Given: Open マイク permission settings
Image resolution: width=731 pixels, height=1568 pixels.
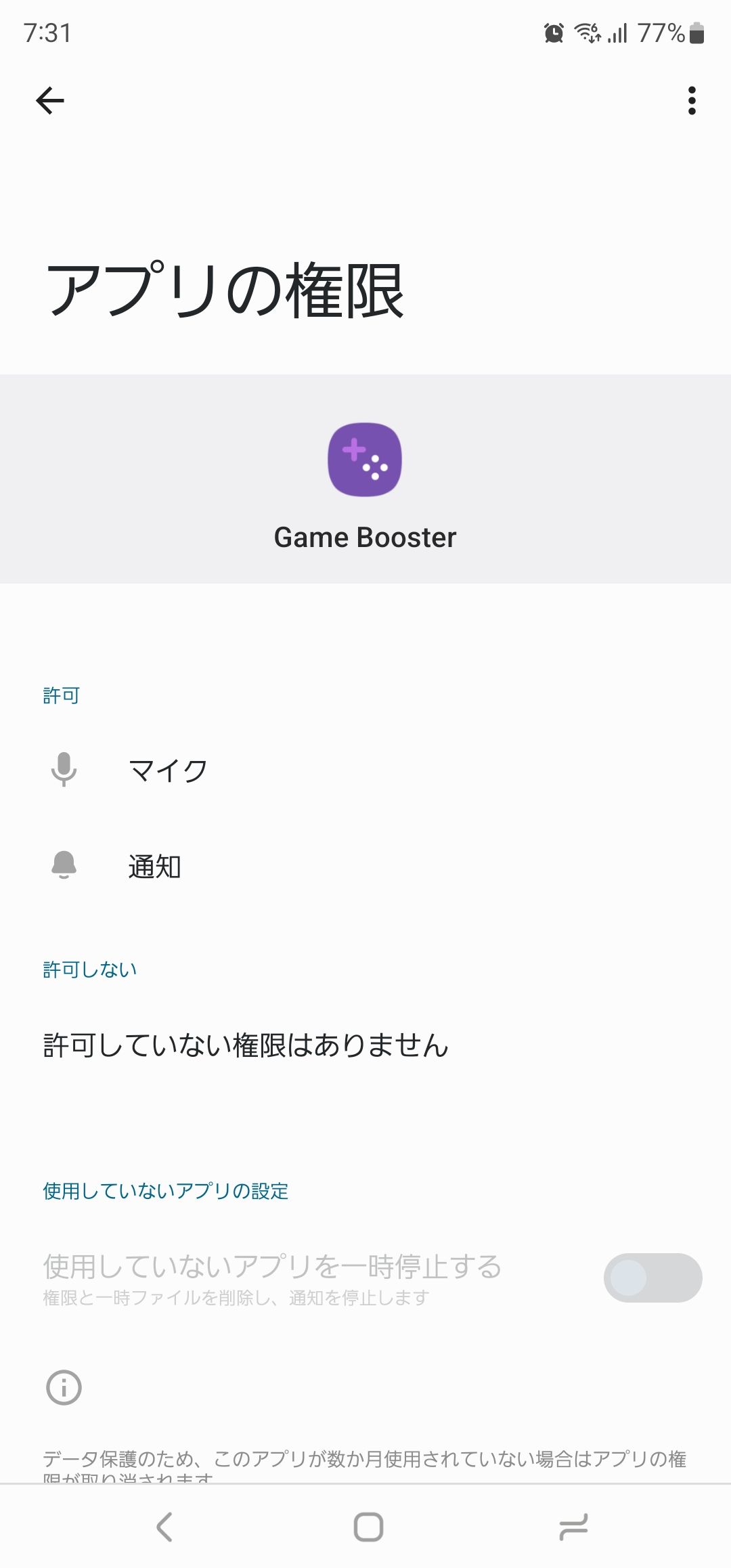Looking at the screenshot, I should [x=167, y=770].
